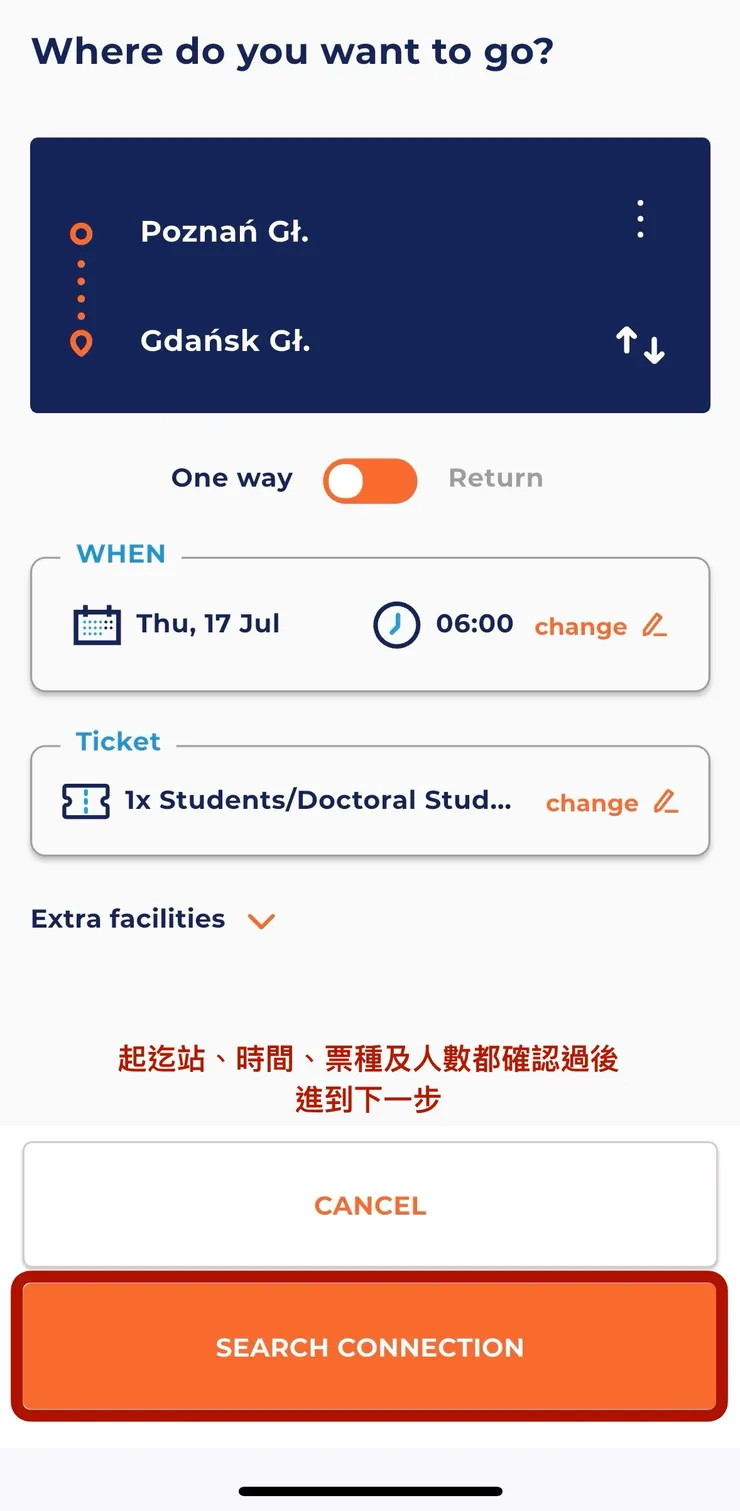
Task: Toggle from One way to Return trip
Action: 369,480
